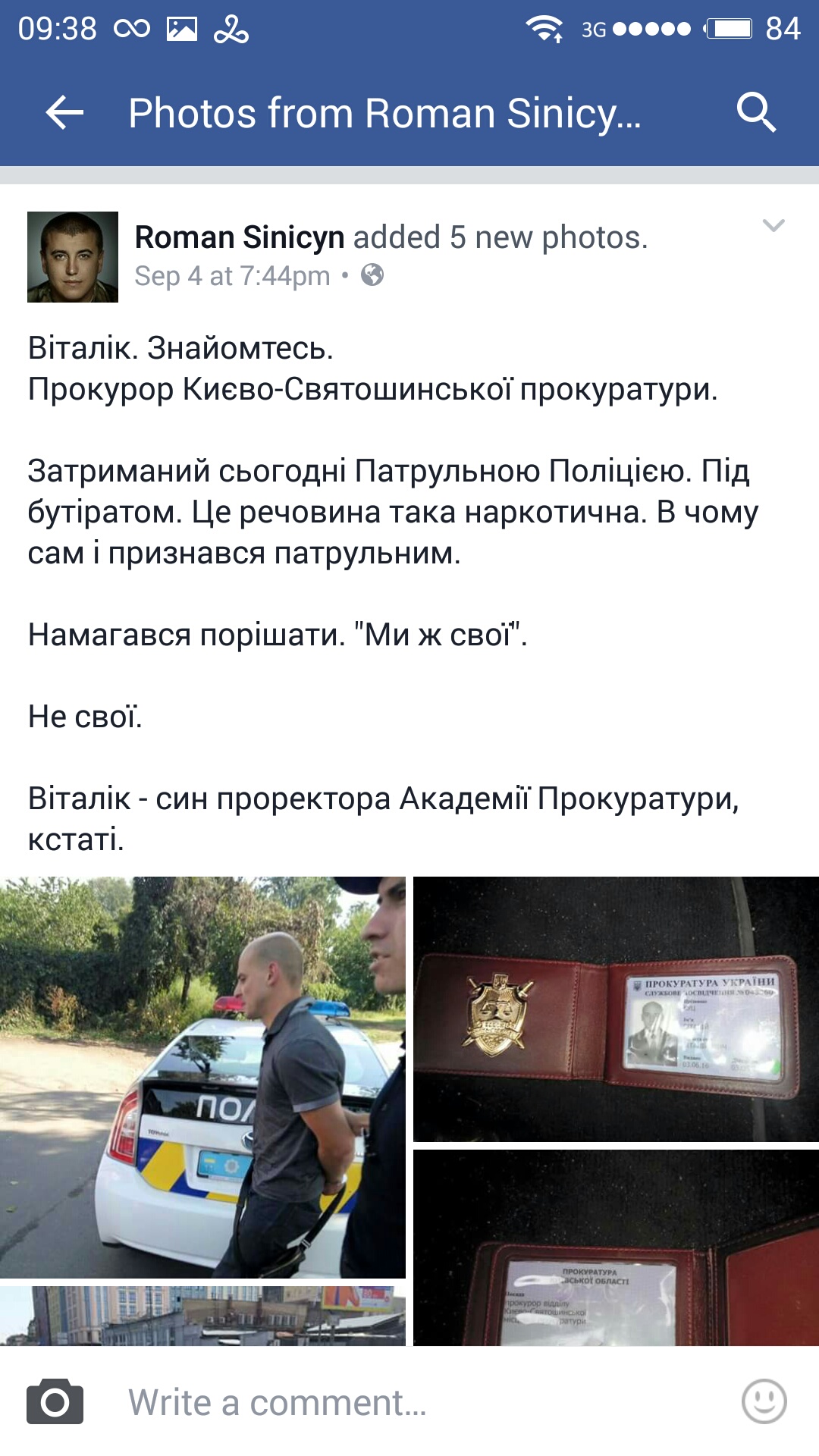Viewport: 819px width, 1456px height.
Task: Open the post timestamp Sep 4 at 7:44pm
Action: point(232,276)
